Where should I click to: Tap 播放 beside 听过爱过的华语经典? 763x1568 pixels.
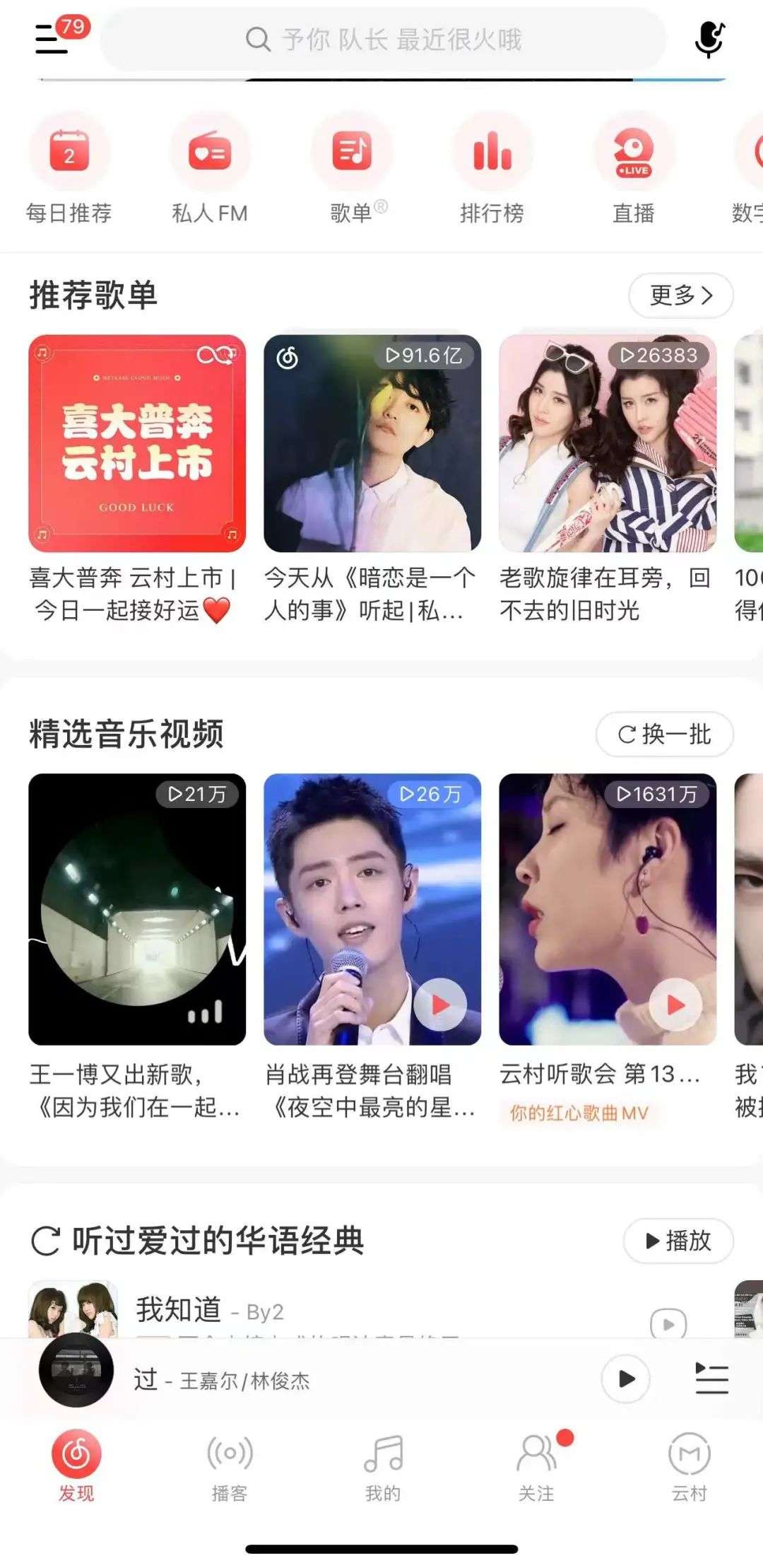tap(678, 1241)
